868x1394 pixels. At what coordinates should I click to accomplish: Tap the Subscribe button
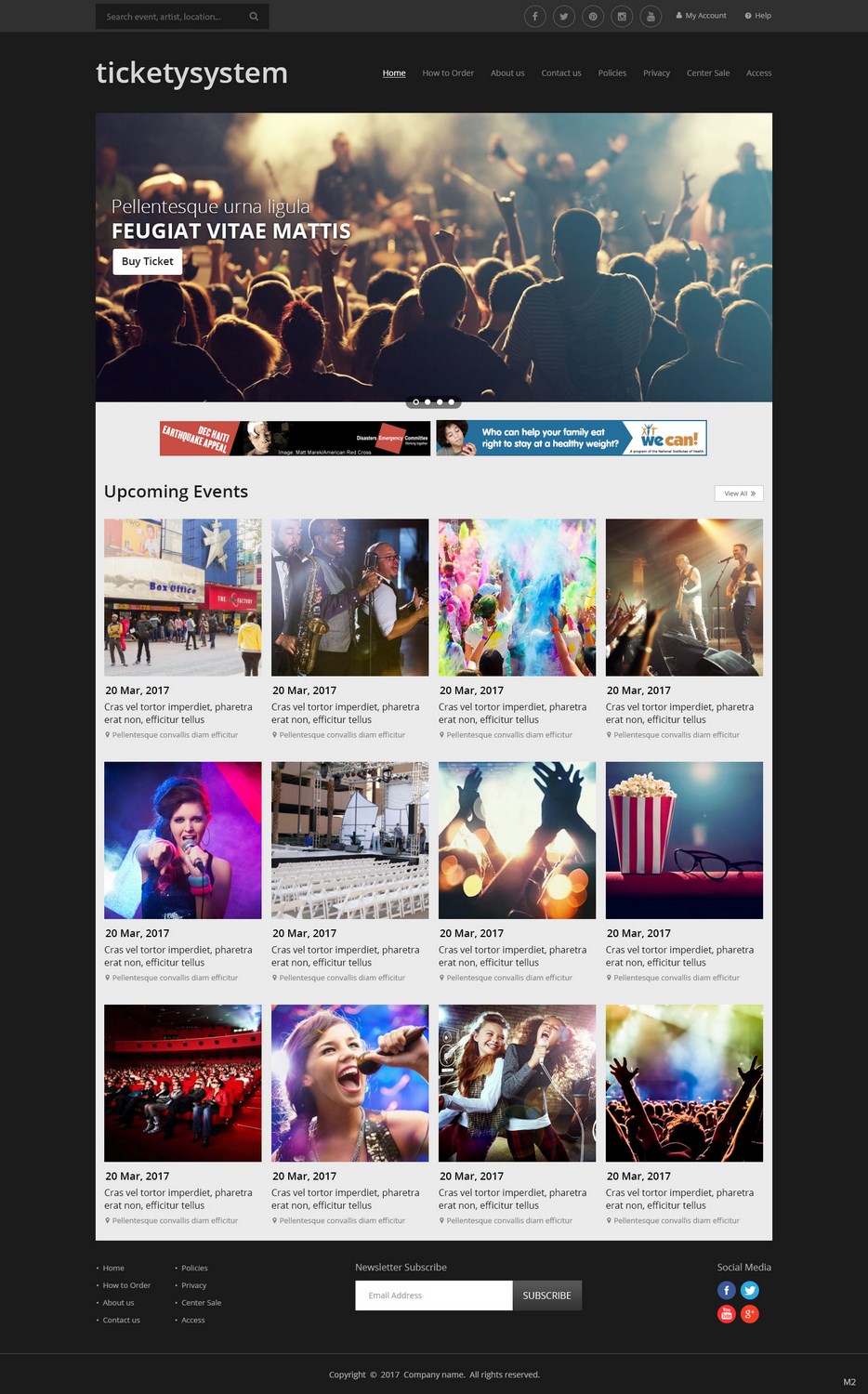(x=546, y=1295)
